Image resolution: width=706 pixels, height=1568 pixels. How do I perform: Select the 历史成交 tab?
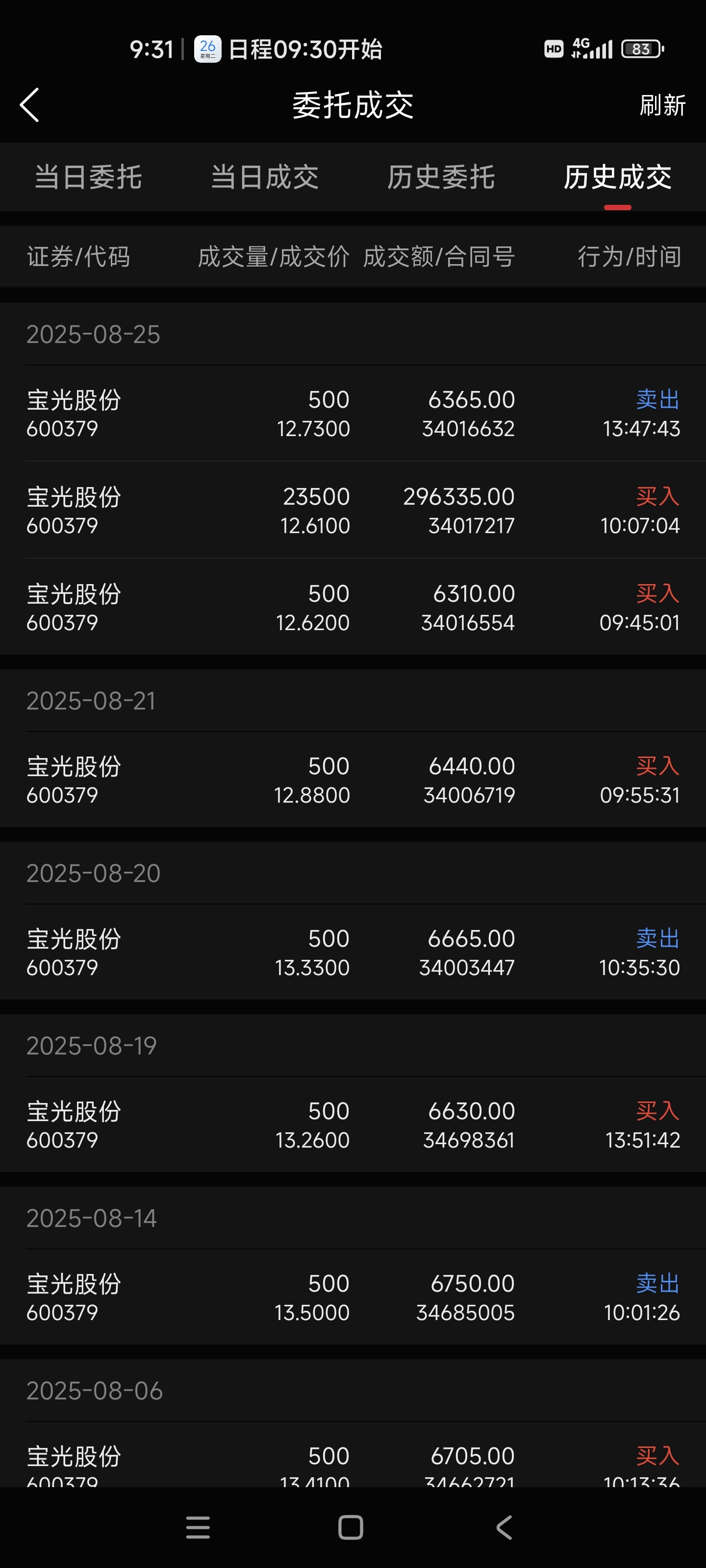617,177
